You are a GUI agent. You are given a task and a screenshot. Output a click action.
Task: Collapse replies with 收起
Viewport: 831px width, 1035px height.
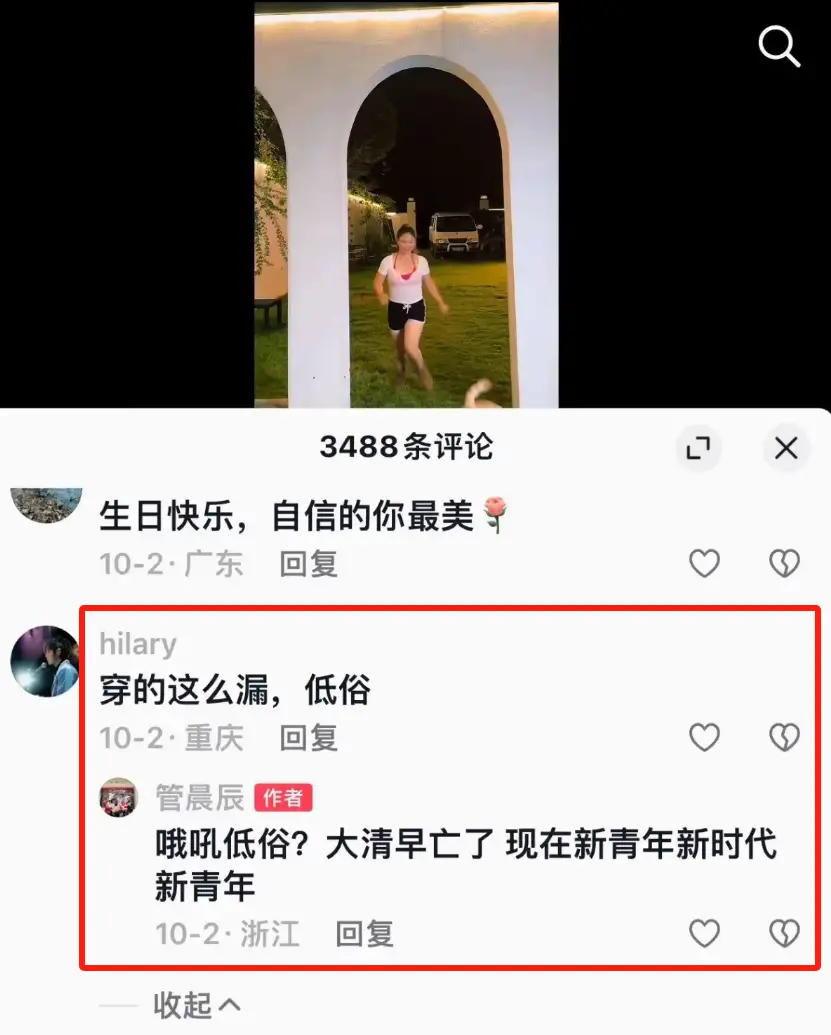[x=196, y=1005]
